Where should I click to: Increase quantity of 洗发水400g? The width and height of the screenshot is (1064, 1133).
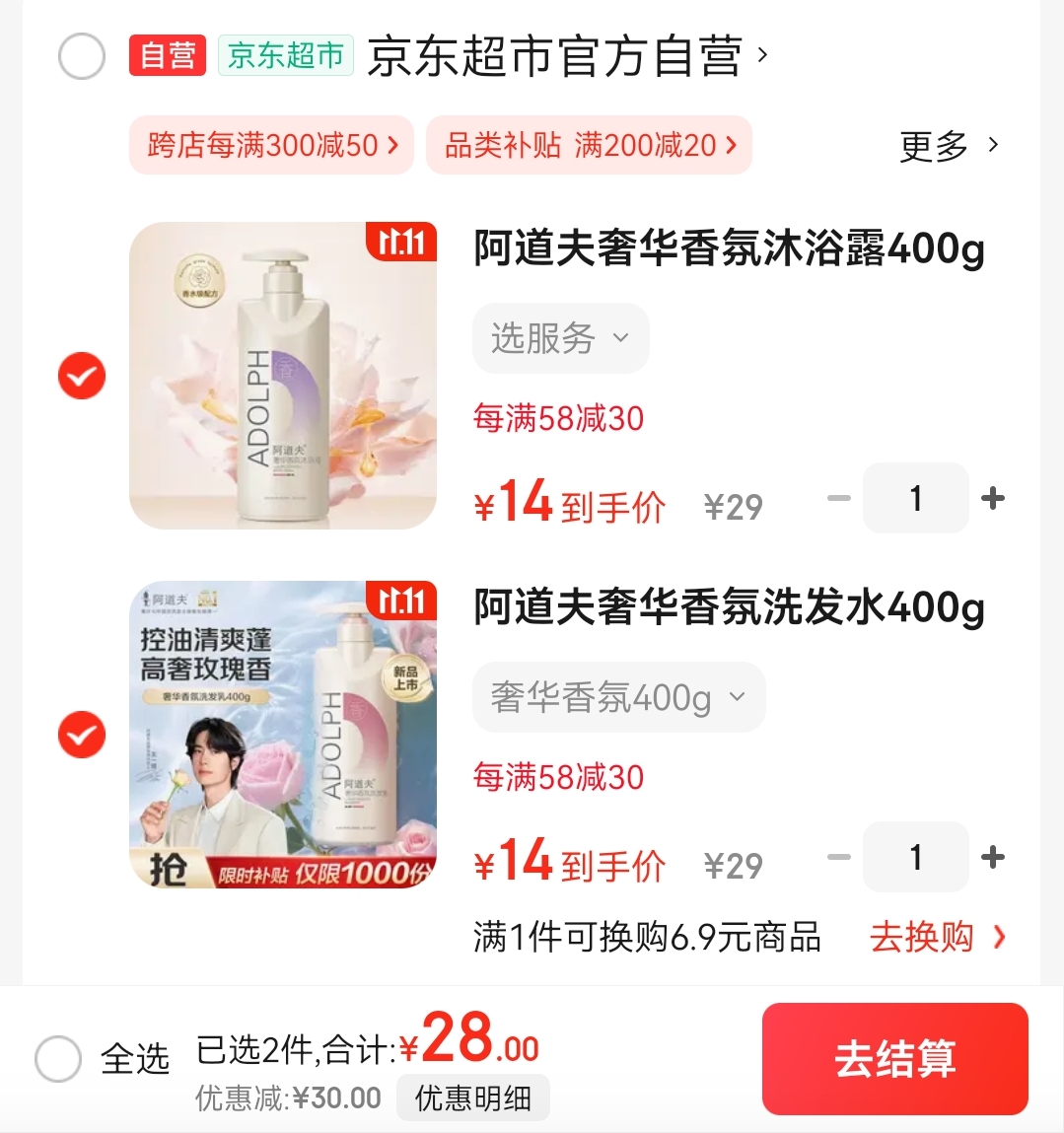pos(993,857)
